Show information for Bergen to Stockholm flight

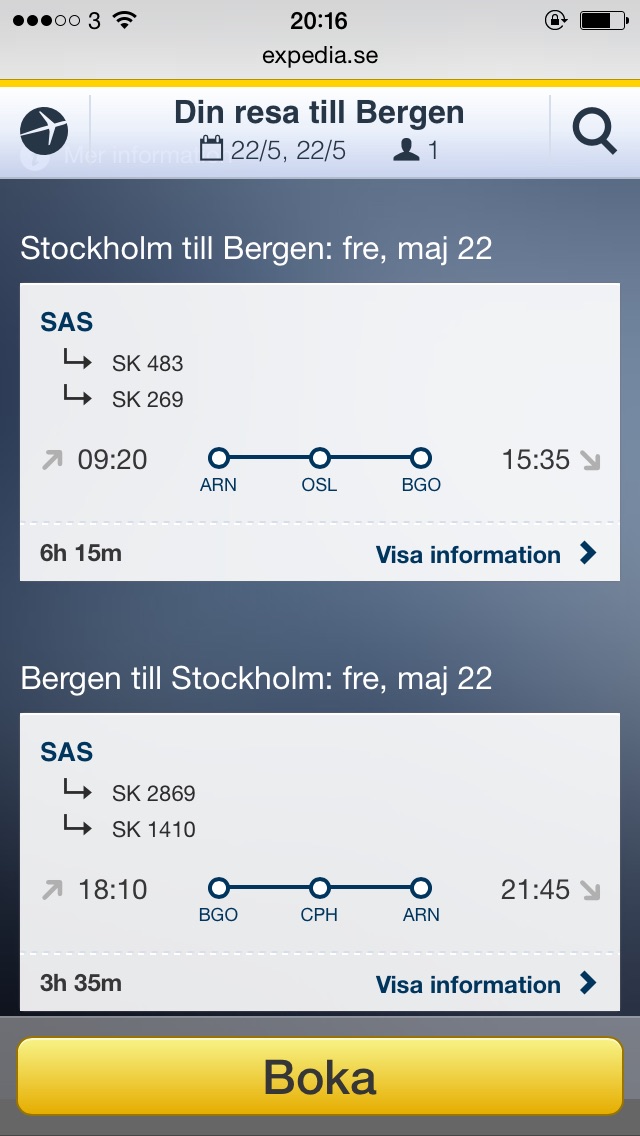pos(485,984)
